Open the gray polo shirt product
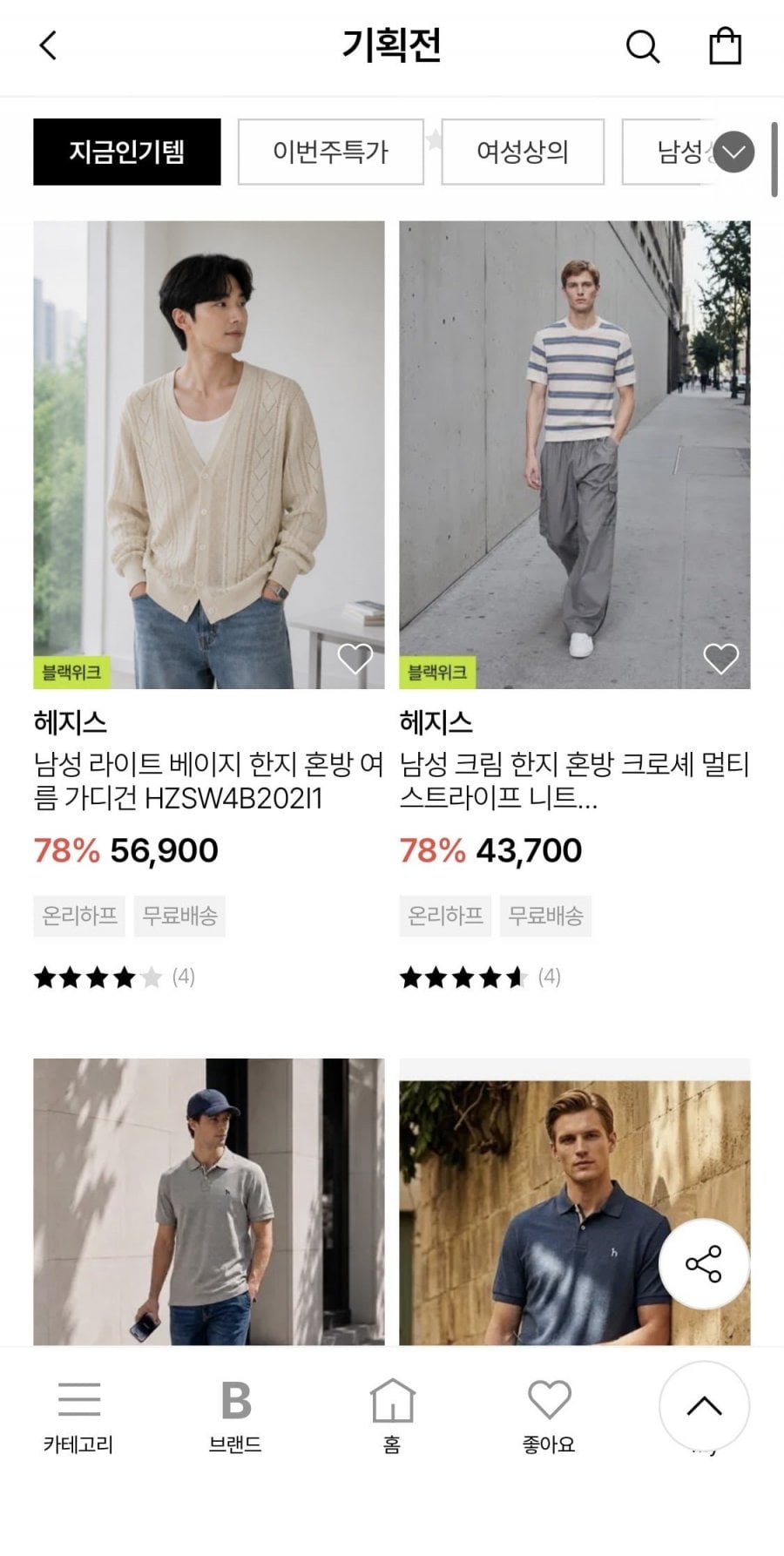This screenshot has height=1556, width=784. pos(209,1201)
